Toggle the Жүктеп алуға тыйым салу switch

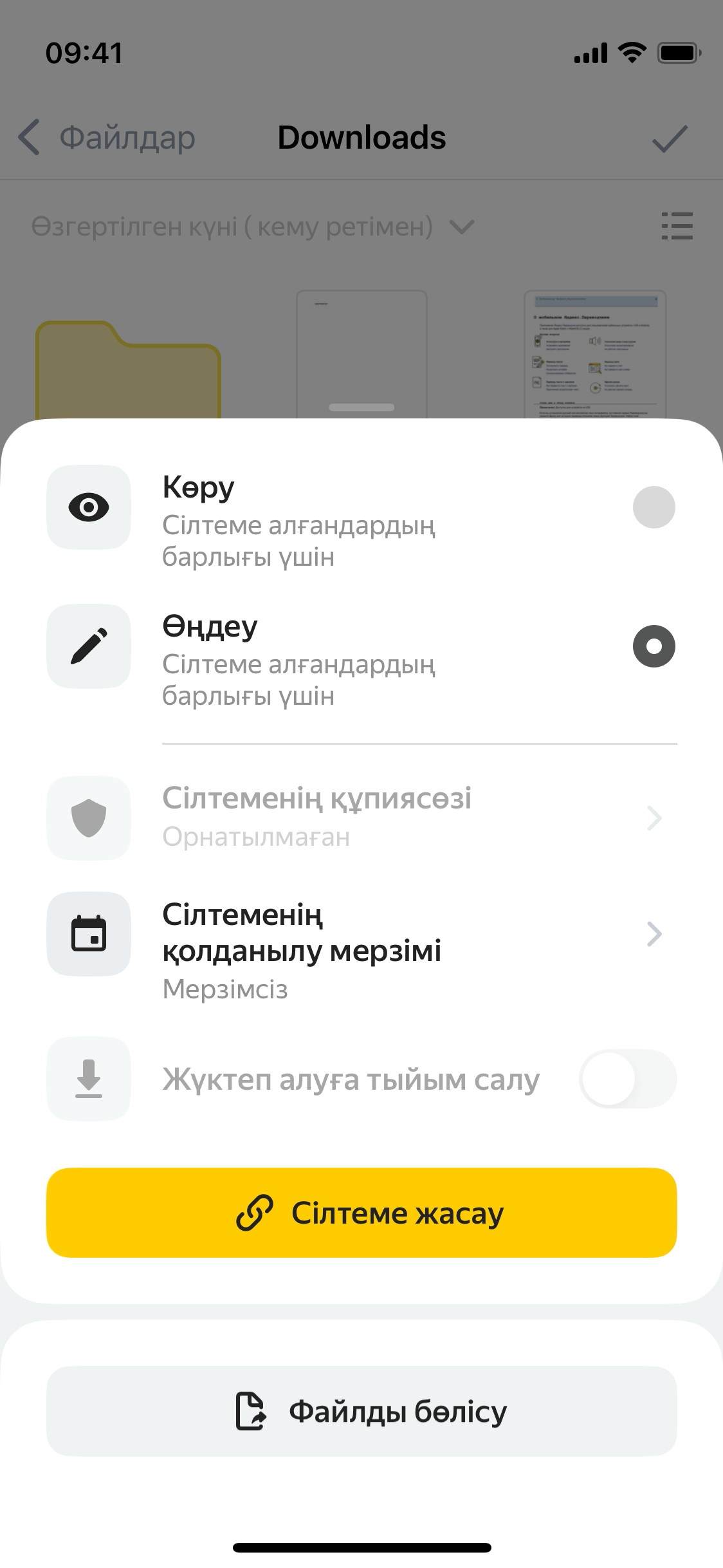[627, 1079]
